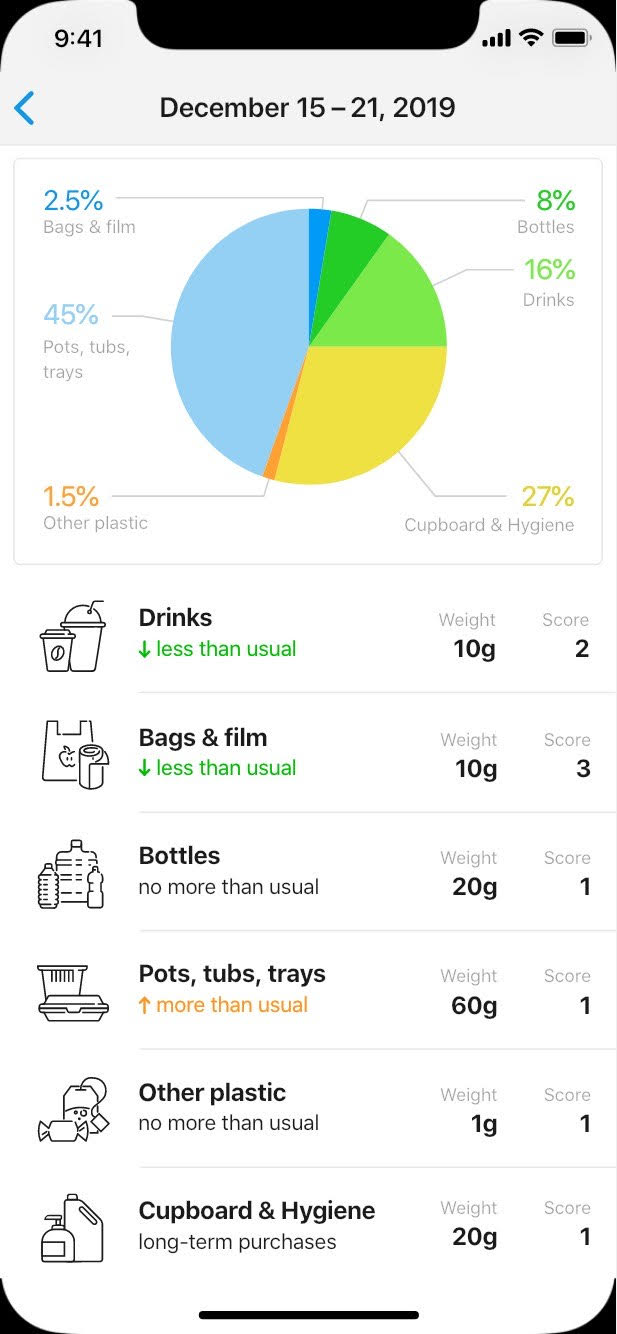Select the Bottles category row
The height and width of the screenshot is (1334, 617).
pyautogui.click(x=308, y=872)
